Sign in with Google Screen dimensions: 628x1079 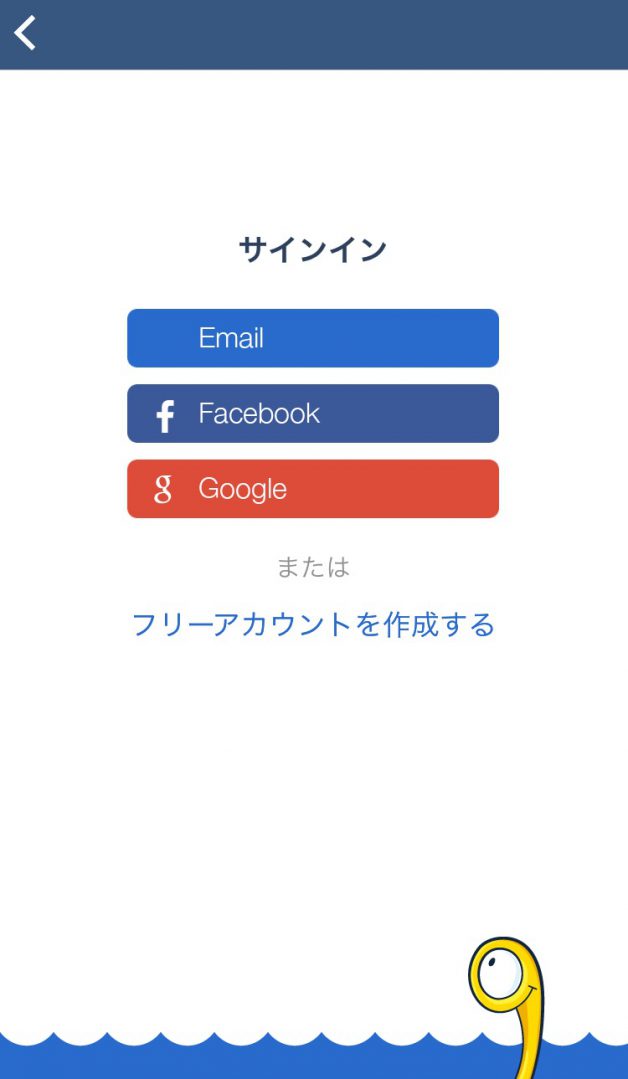[x=313, y=489]
